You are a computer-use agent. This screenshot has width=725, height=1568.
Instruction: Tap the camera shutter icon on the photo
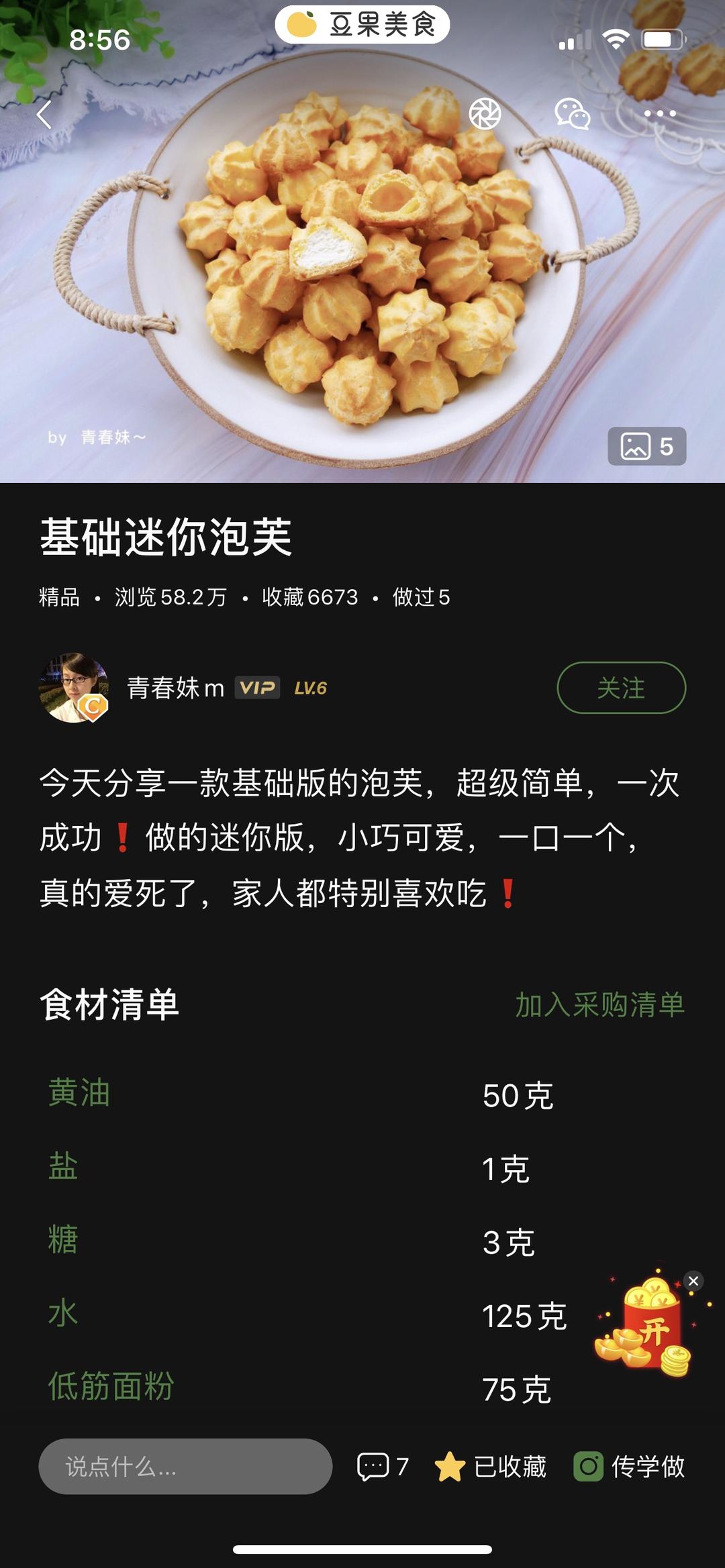coord(485,113)
